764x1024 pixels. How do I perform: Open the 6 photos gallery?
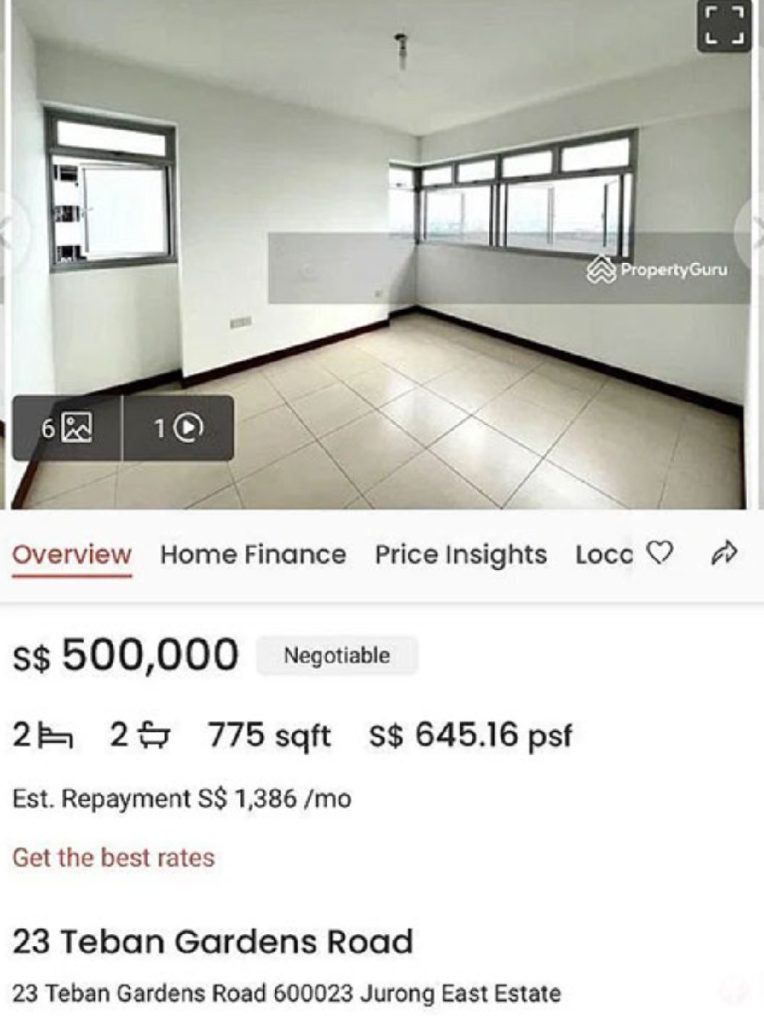pyautogui.click(x=66, y=428)
